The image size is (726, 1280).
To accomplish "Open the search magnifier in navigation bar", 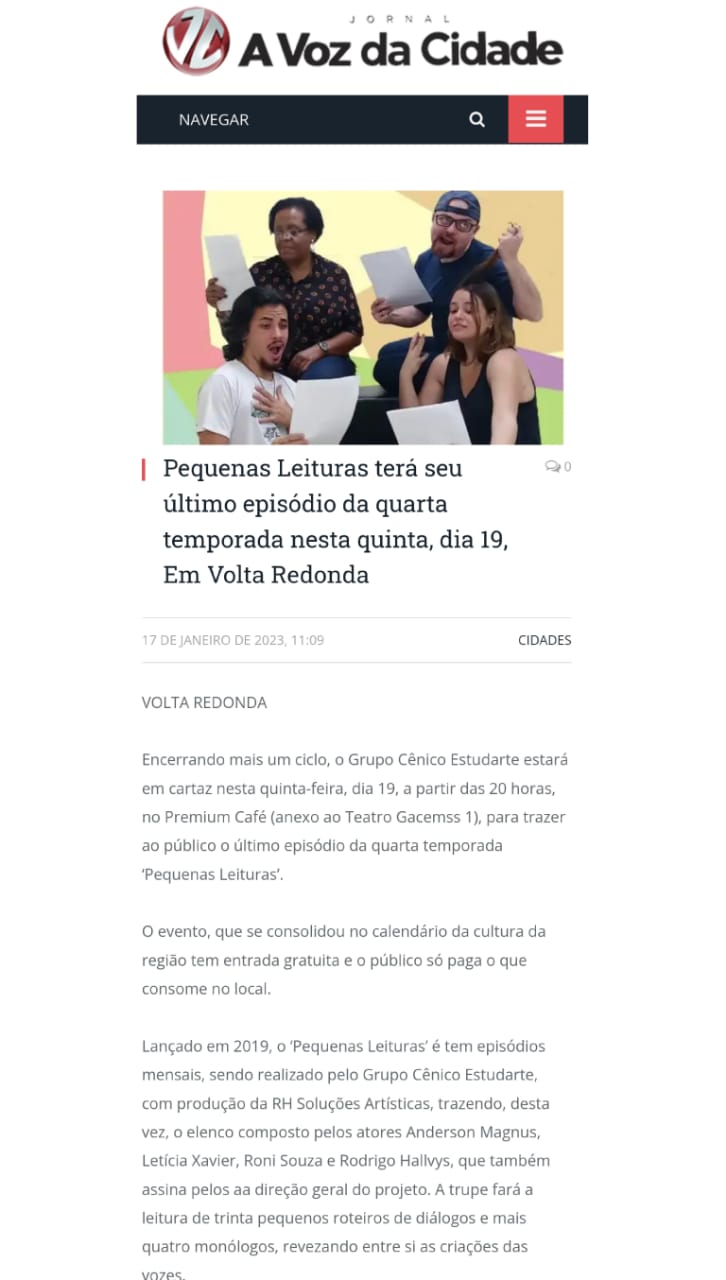I will [477, 120].
